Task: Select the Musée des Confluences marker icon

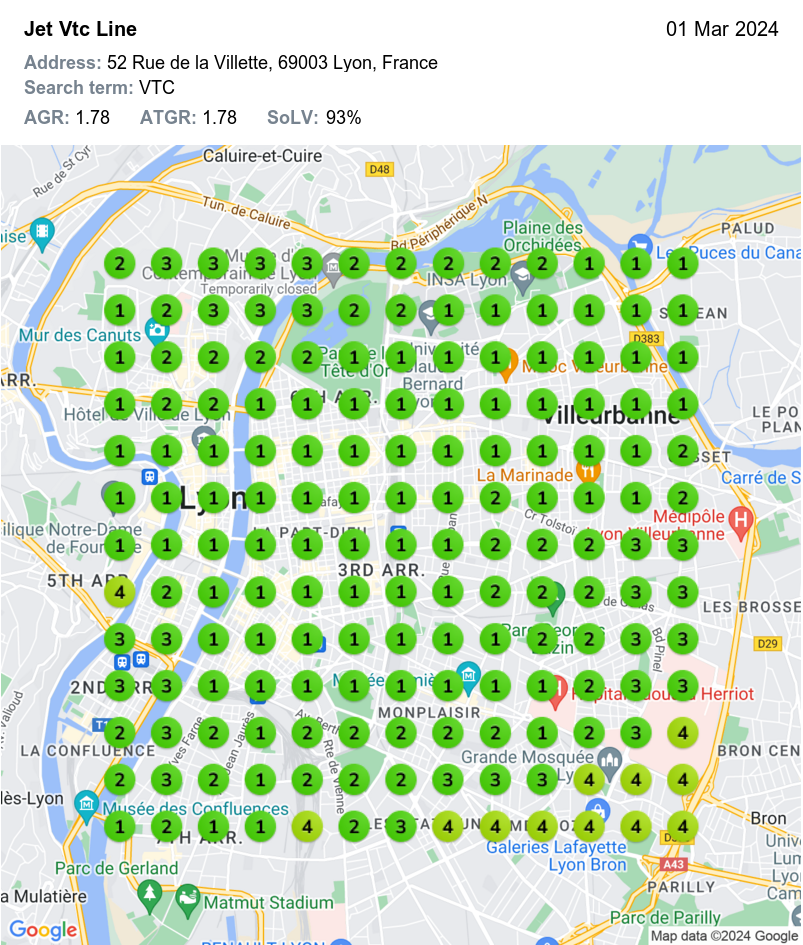Action: (x=85, y=806)
